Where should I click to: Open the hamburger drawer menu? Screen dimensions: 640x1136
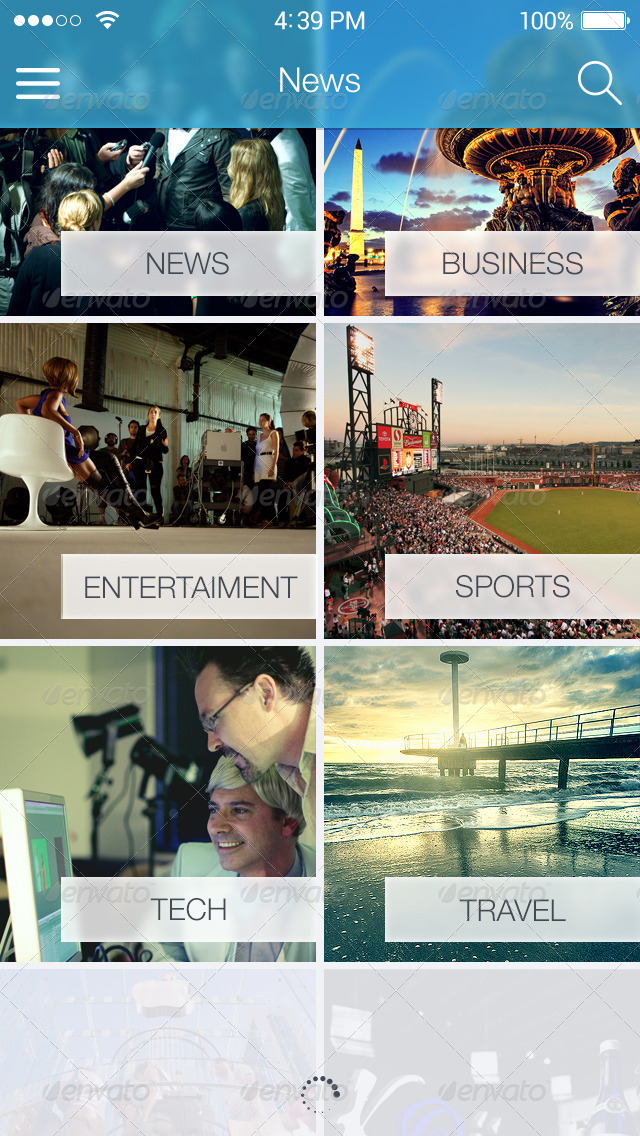(x=38, y=83)
